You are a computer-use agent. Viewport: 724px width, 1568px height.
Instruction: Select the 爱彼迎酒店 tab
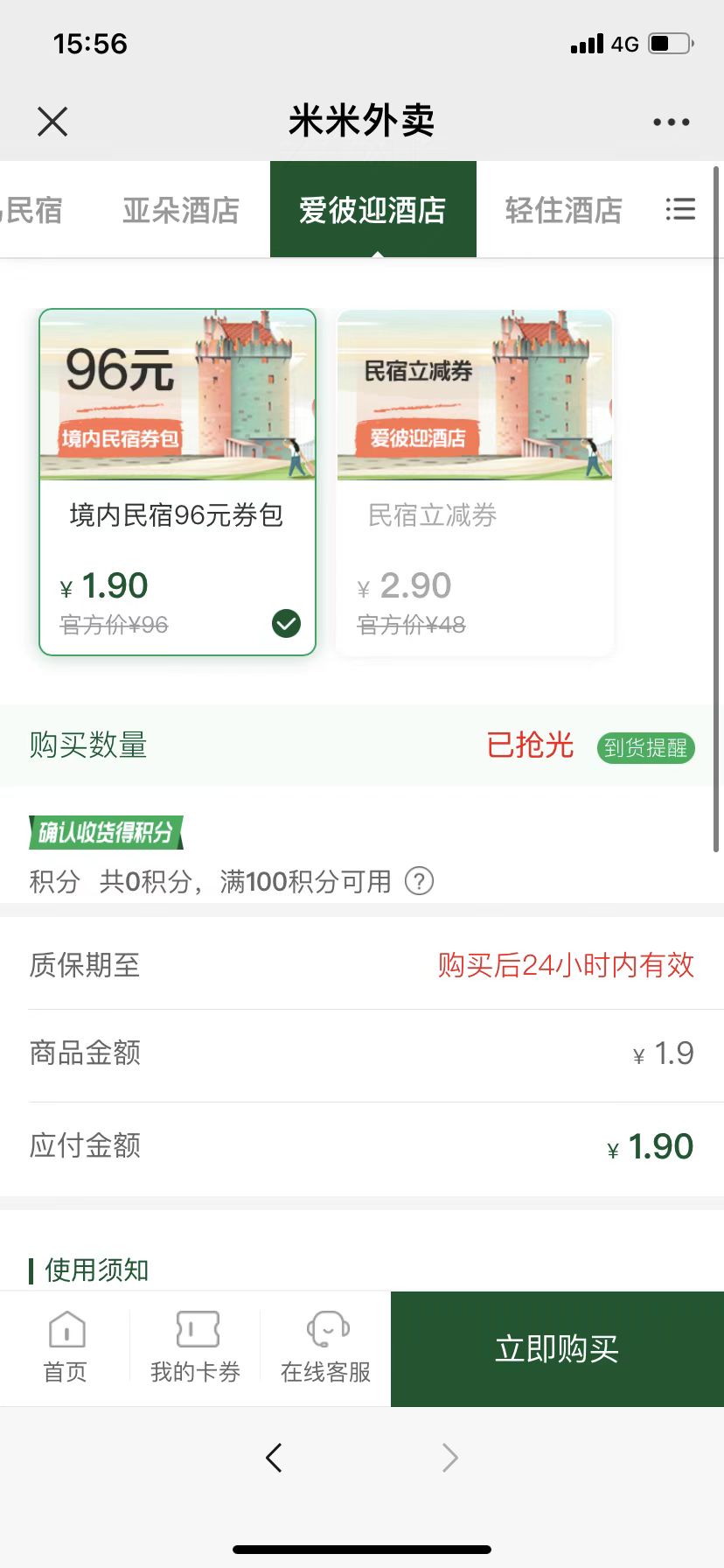point(372,210)
